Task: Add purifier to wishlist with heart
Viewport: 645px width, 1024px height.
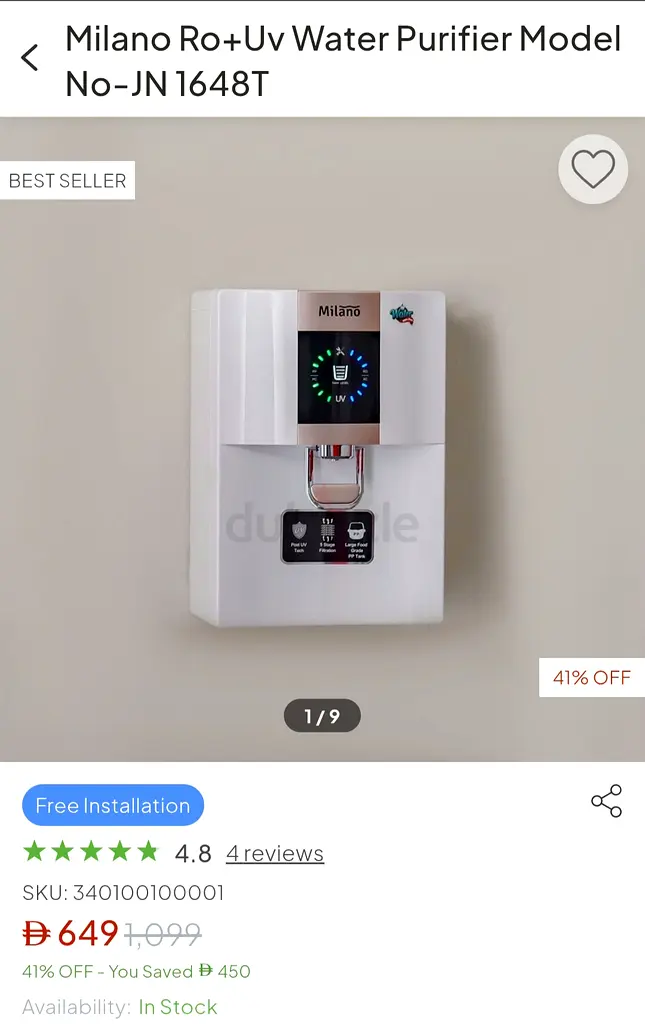Action: (x=592, y=170)
